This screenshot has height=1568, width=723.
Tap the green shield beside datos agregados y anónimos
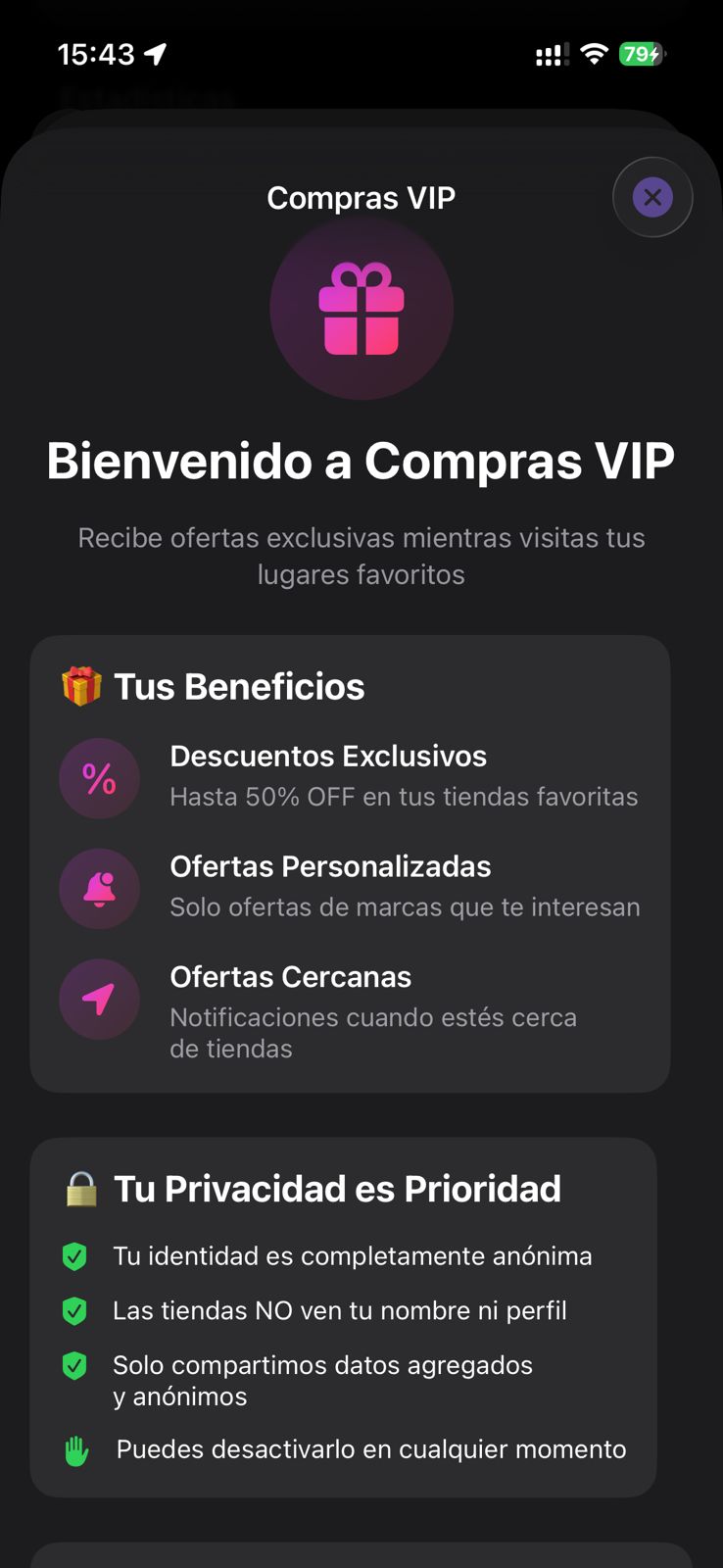[74, 1365]
